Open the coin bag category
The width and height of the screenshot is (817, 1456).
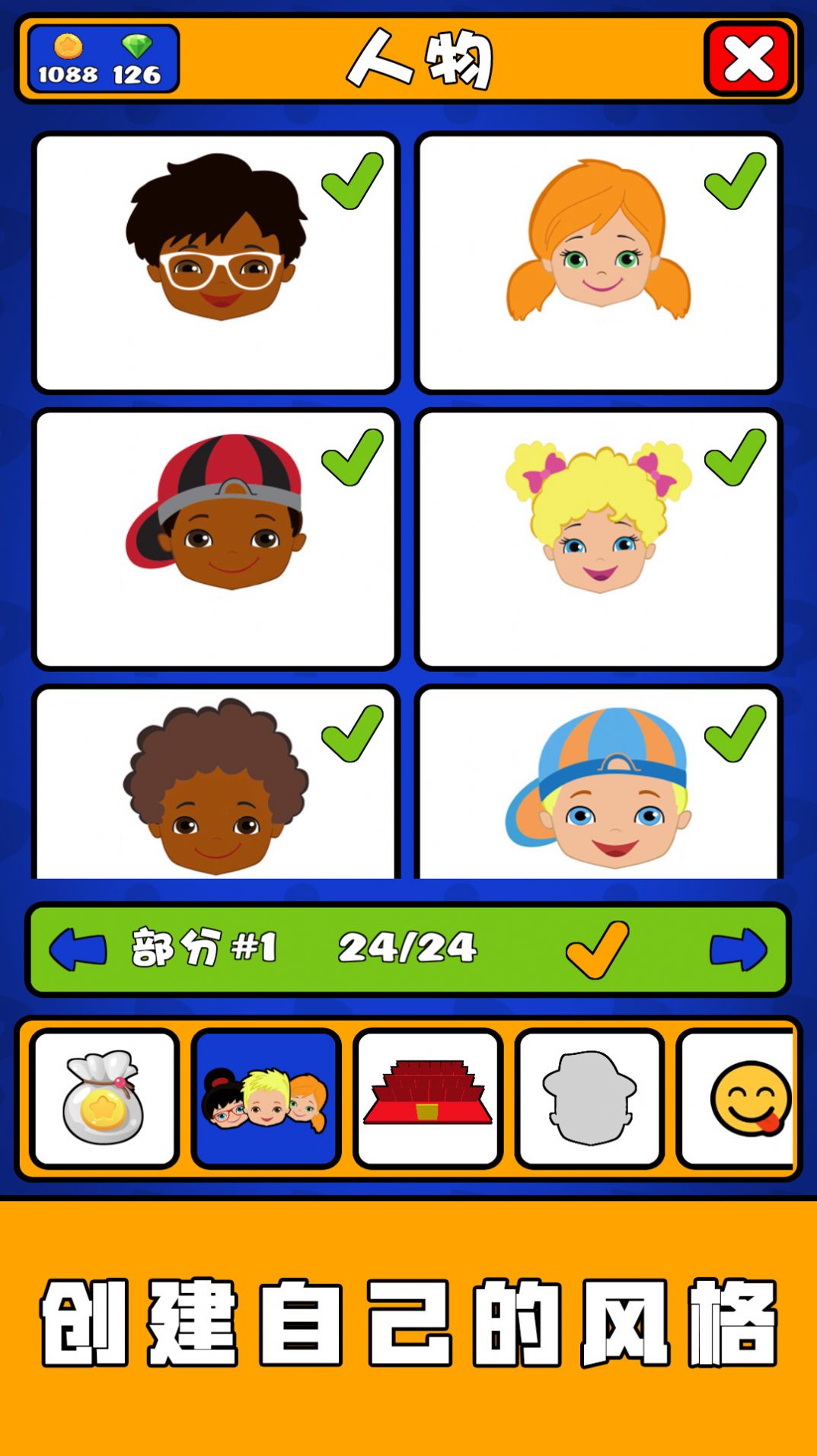pos(104,1098)
